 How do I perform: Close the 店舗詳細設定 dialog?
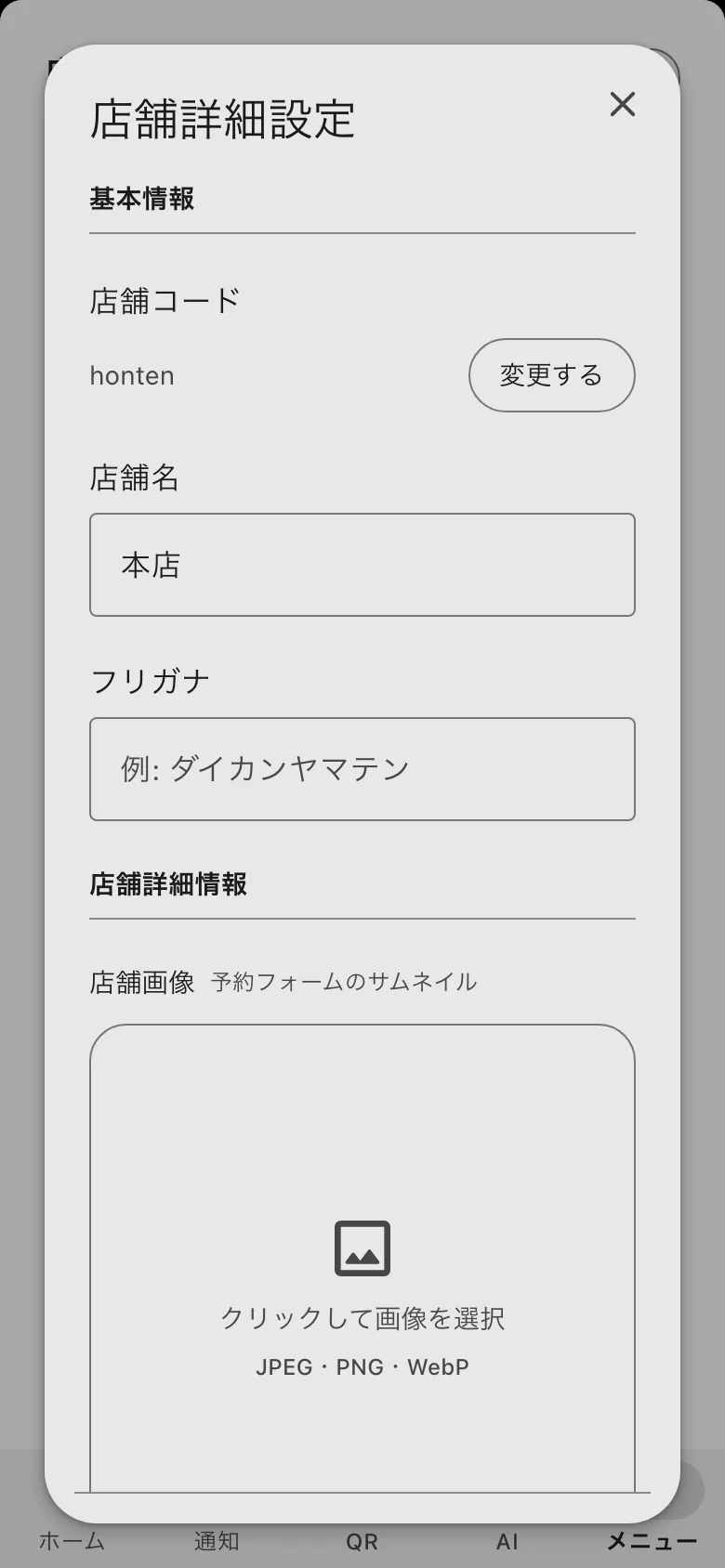click(x=623, y=104)
